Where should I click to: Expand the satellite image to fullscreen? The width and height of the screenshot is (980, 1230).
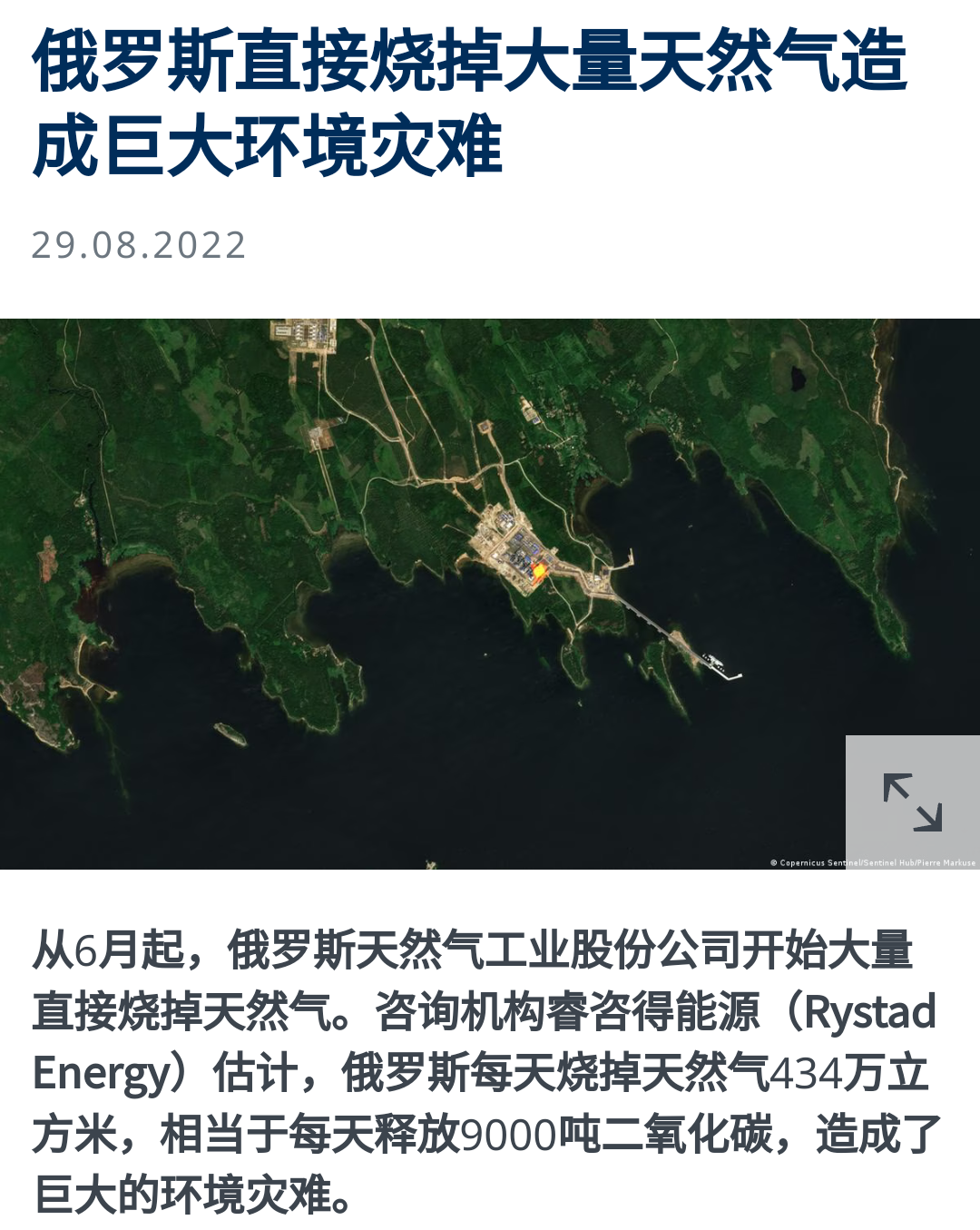[x=912, y=802]
